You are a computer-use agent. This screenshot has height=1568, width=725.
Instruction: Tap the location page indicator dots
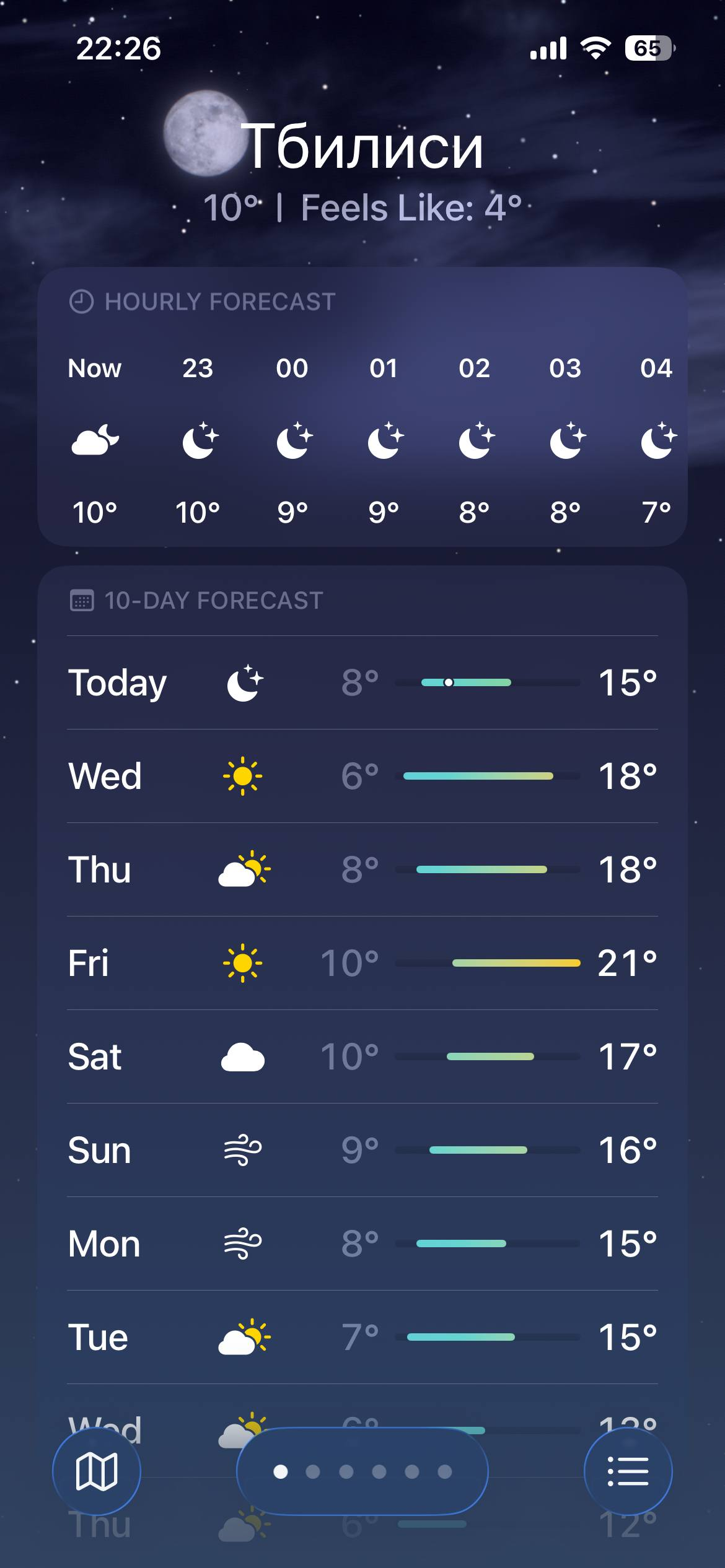[362, 1471]
